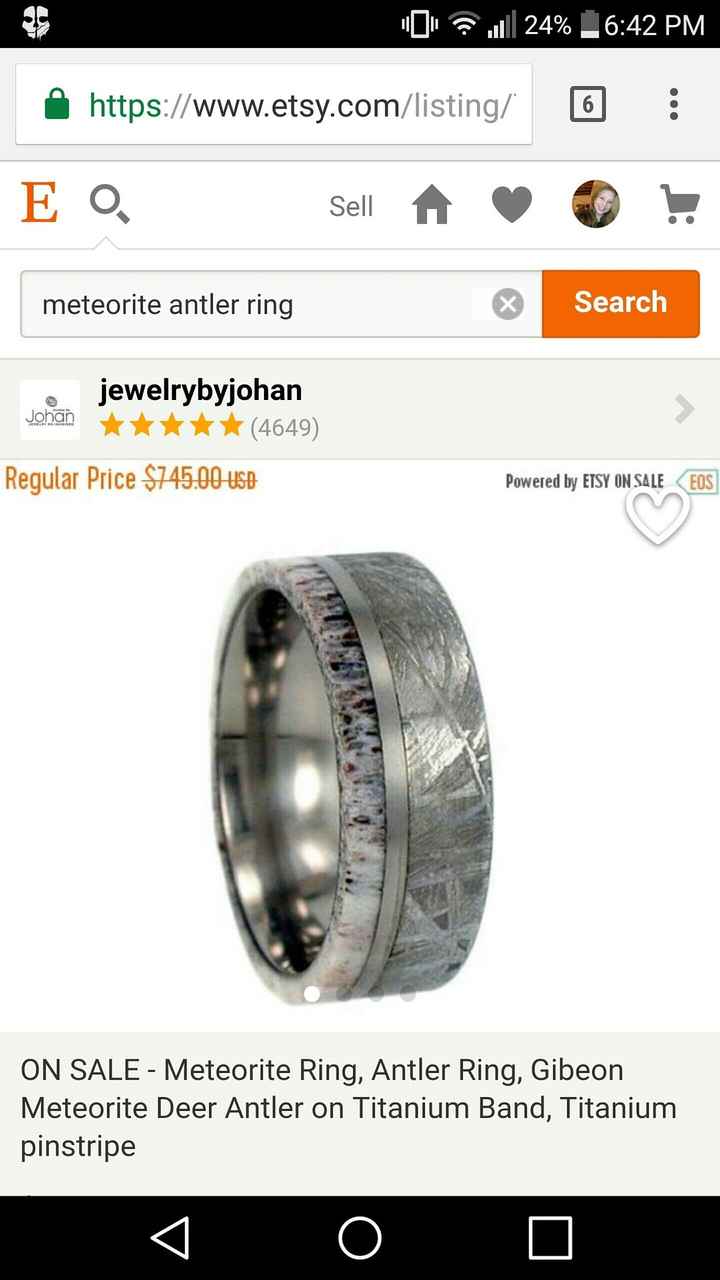Edit the meteorite antler ring search field
The width and height of the screenshot is (720, 1280).
point(250,304)
